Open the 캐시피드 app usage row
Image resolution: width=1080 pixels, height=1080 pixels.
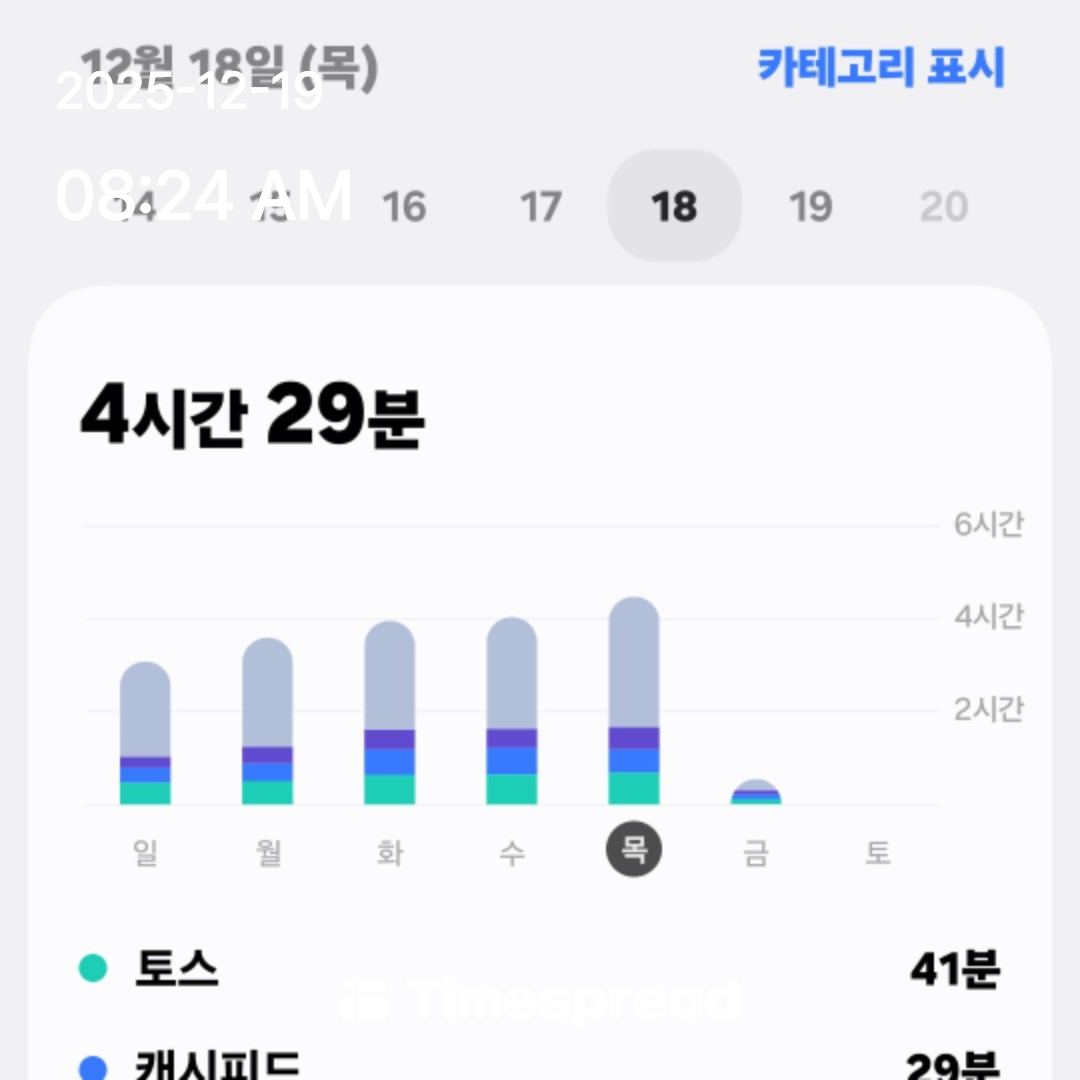[x=540, y=1062]
